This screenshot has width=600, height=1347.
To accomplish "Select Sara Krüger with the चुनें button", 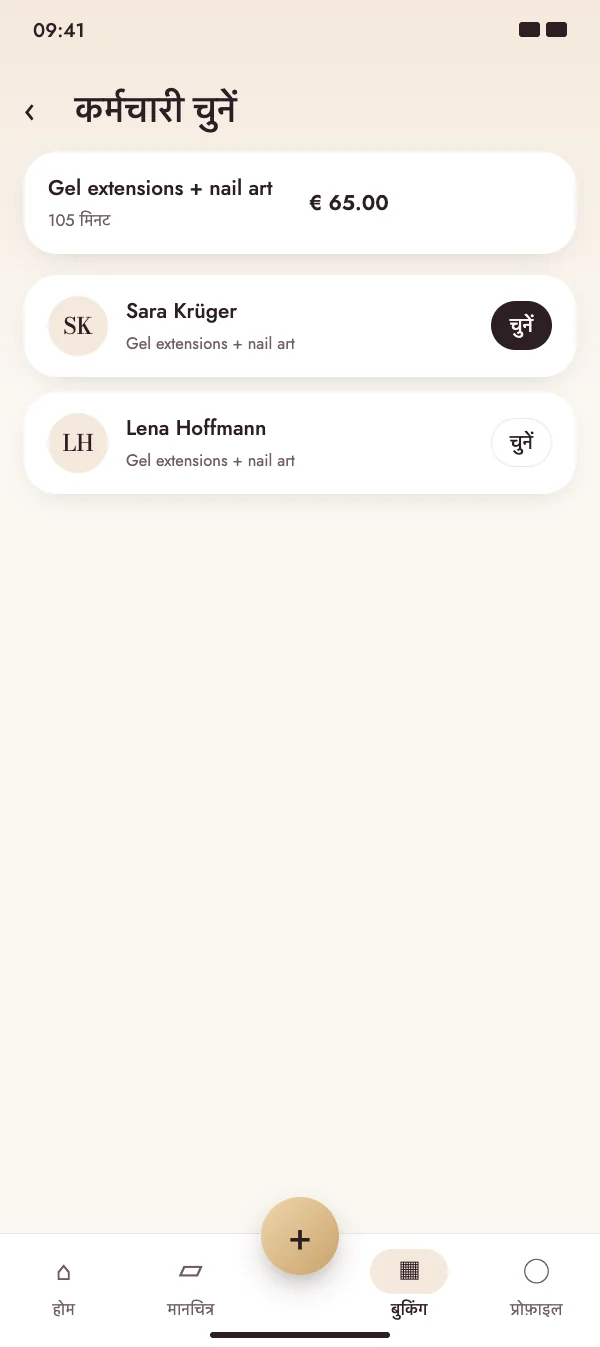I will click(x=521, y=326).
